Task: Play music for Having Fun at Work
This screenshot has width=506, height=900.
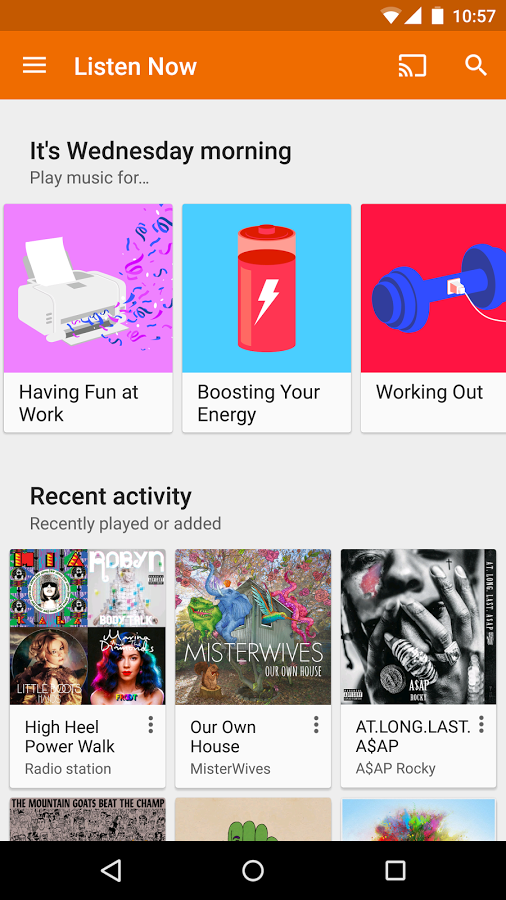Action: 88,318
